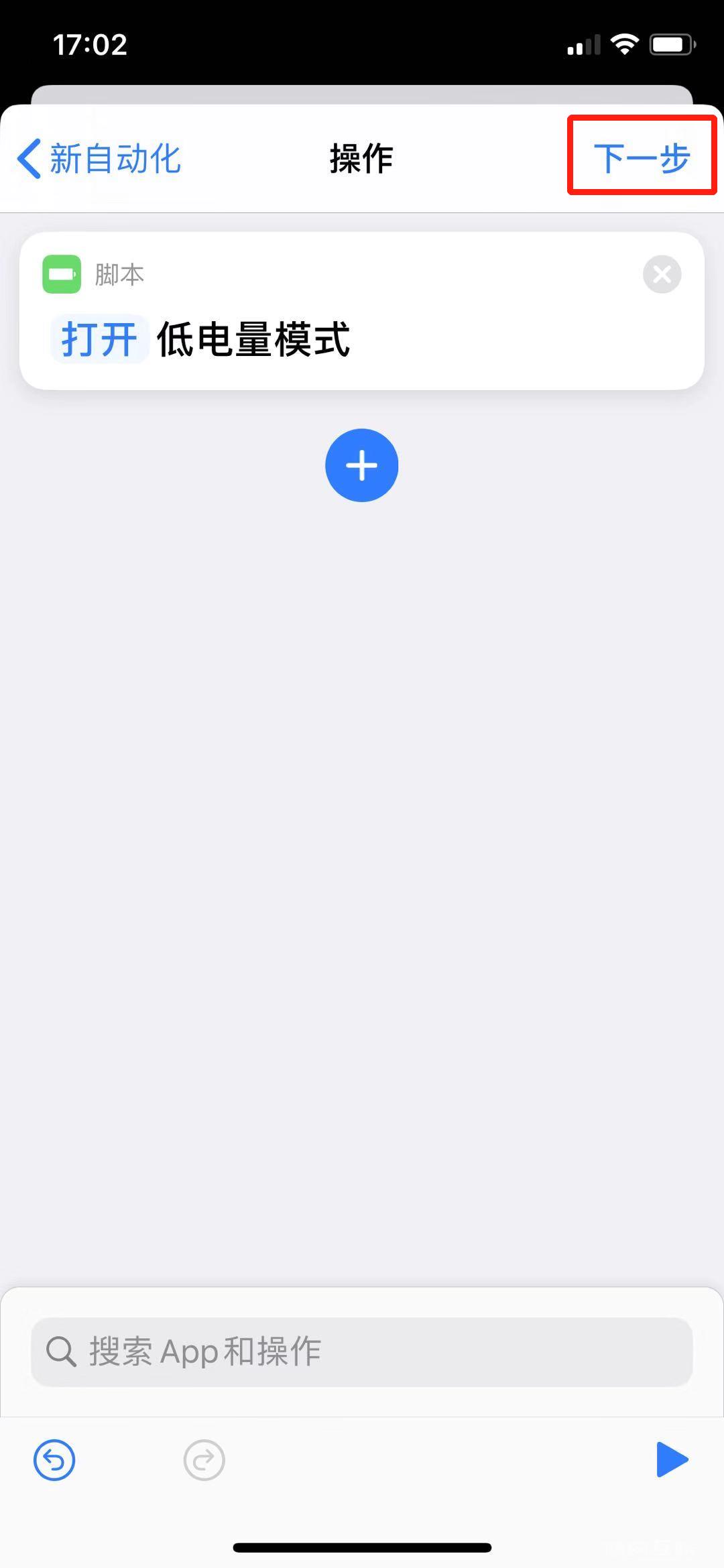This screenshot has width=724, height=1568.
Task: Tap the clock showing 17:02
Action: 89,44
